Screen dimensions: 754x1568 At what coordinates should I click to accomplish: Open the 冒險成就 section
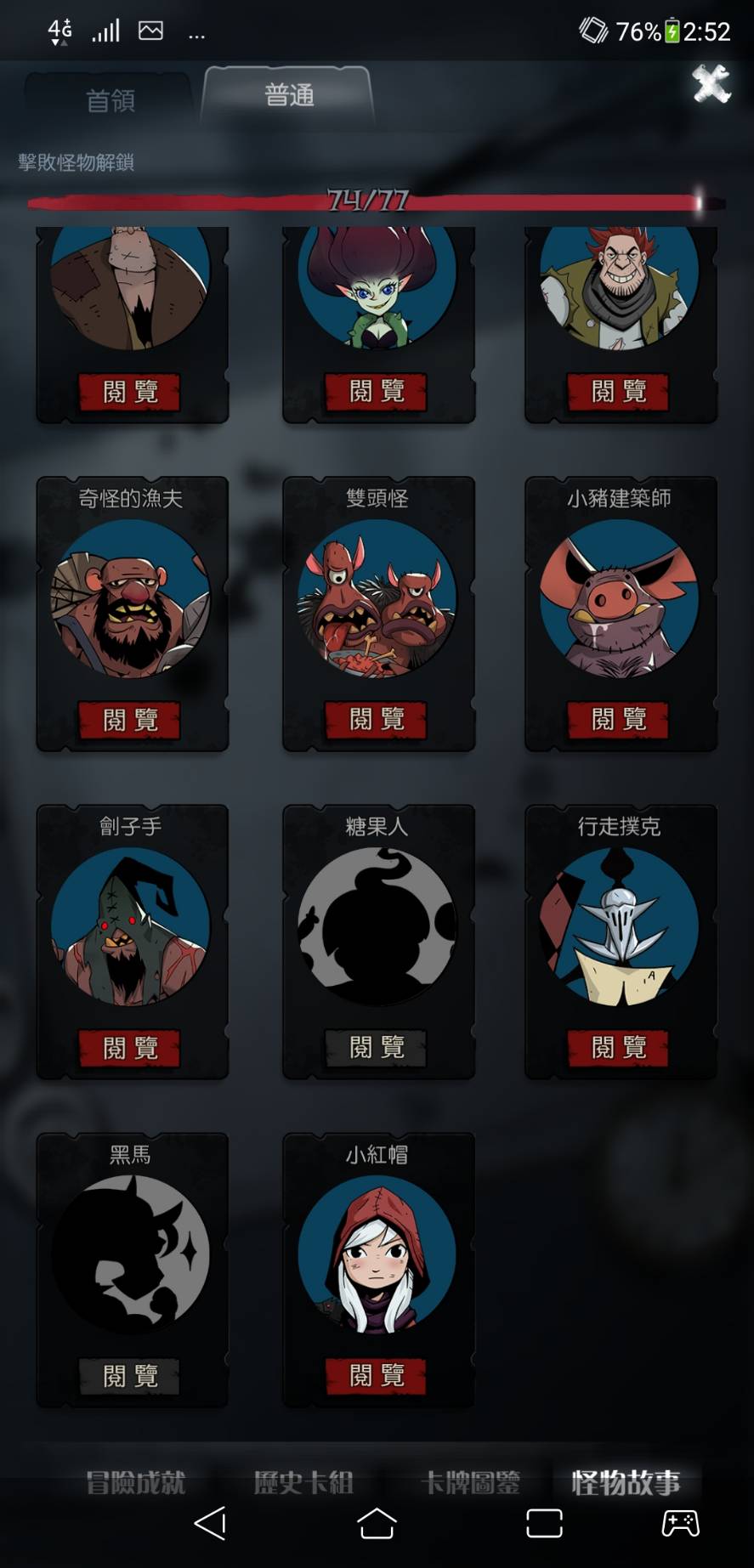pos(136,1482)
